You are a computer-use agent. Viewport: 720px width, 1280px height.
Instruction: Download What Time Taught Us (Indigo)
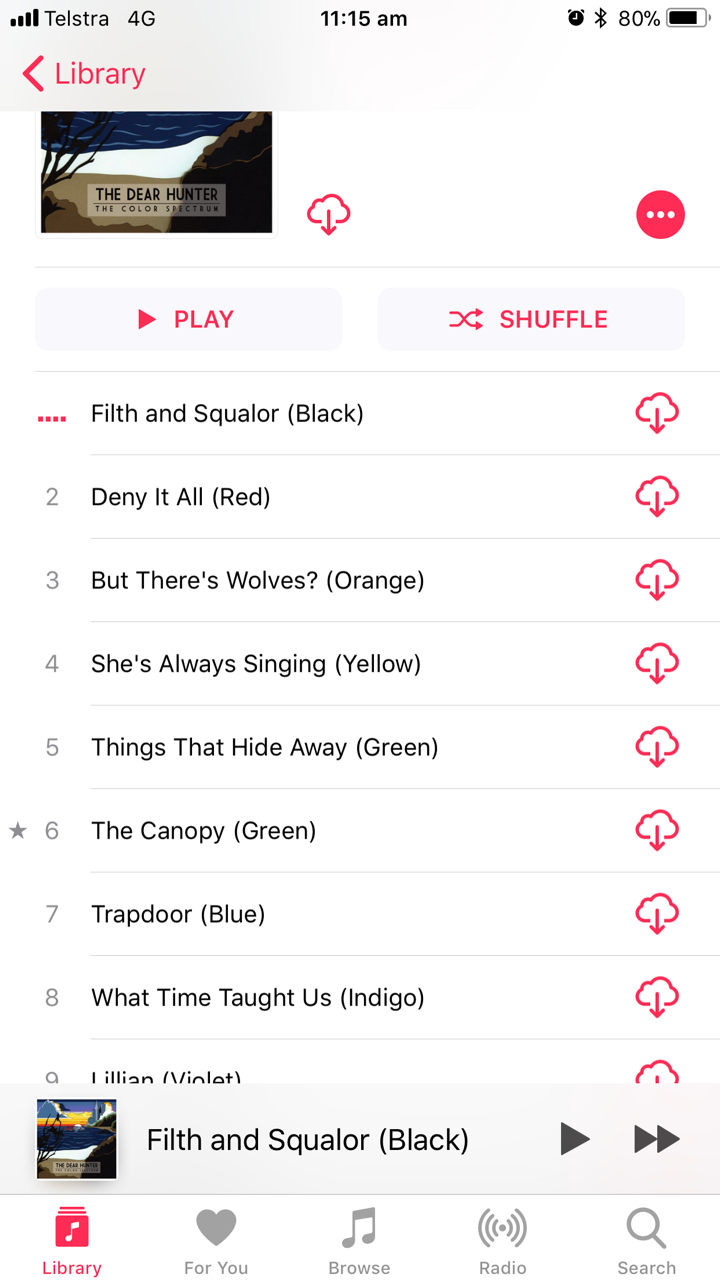(657, 998)
